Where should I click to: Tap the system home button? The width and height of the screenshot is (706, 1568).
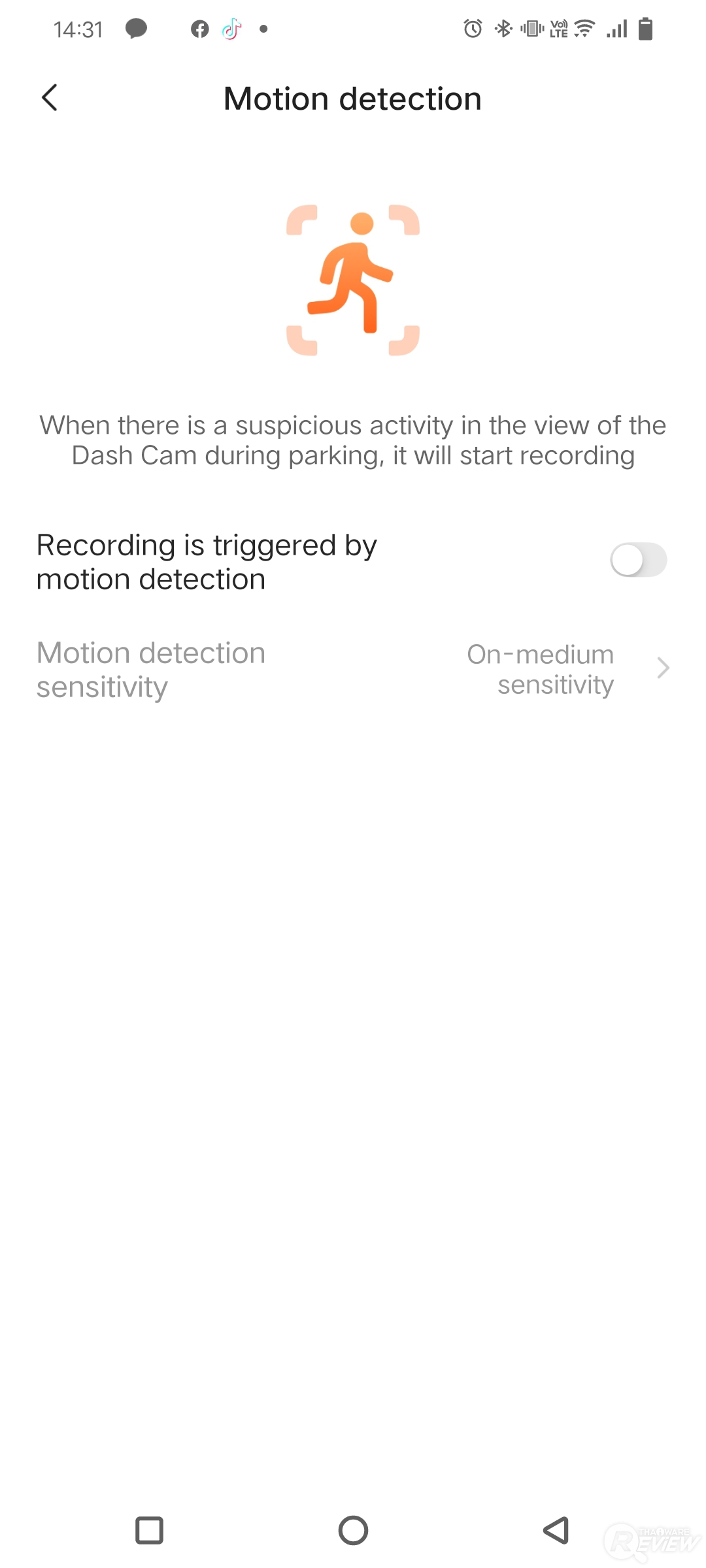[x=353, y=1530]
